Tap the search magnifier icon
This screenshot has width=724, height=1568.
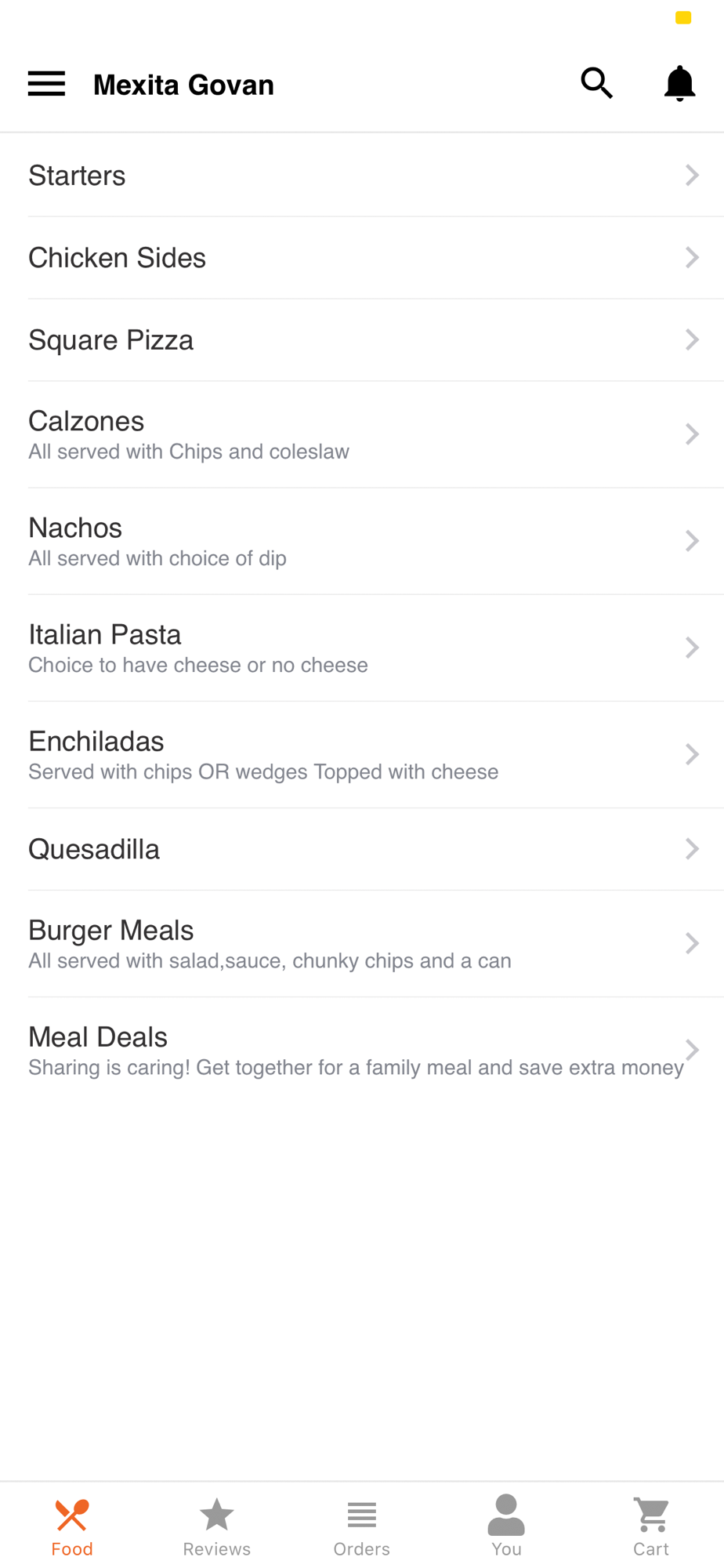[597, 83]
